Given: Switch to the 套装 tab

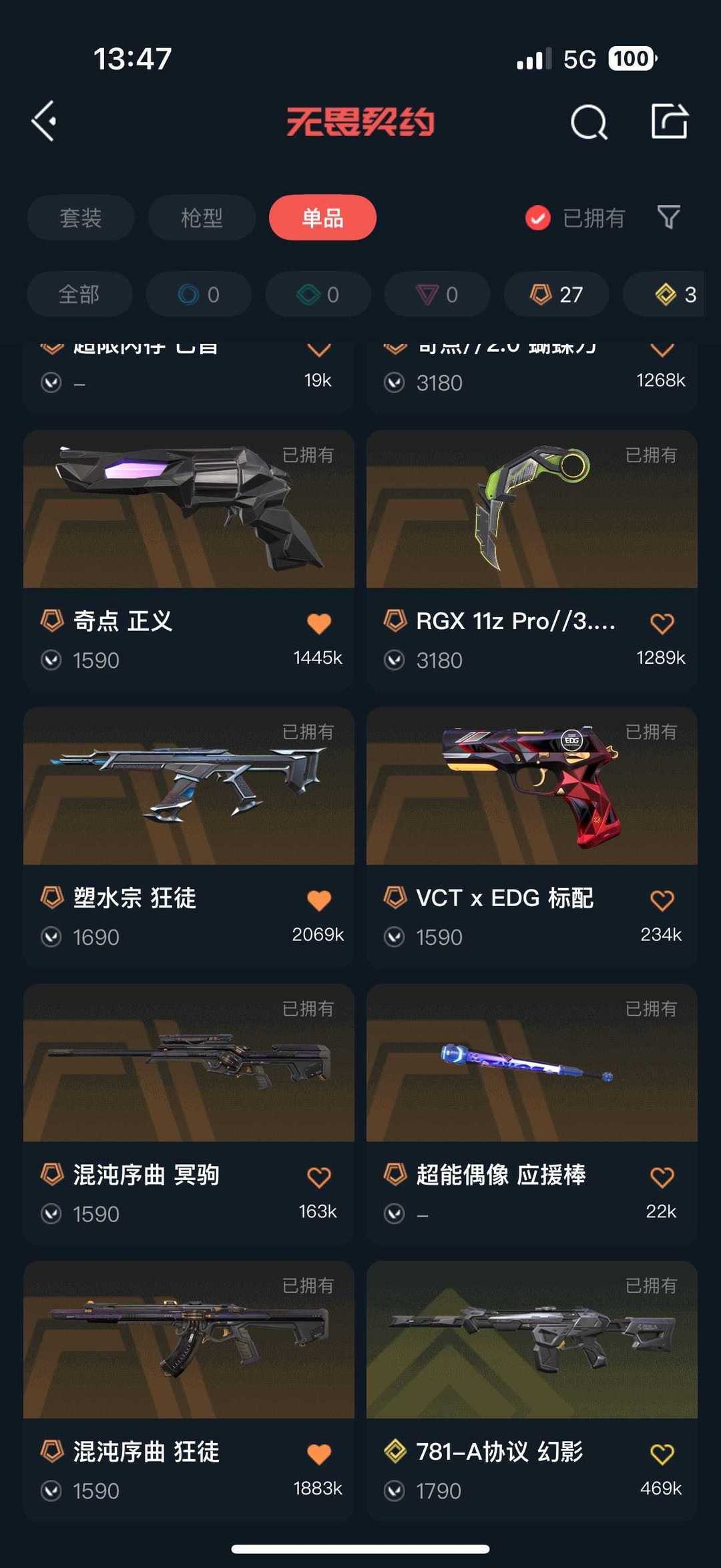Looking at the screenshot, I should click(x=81, y=218).
